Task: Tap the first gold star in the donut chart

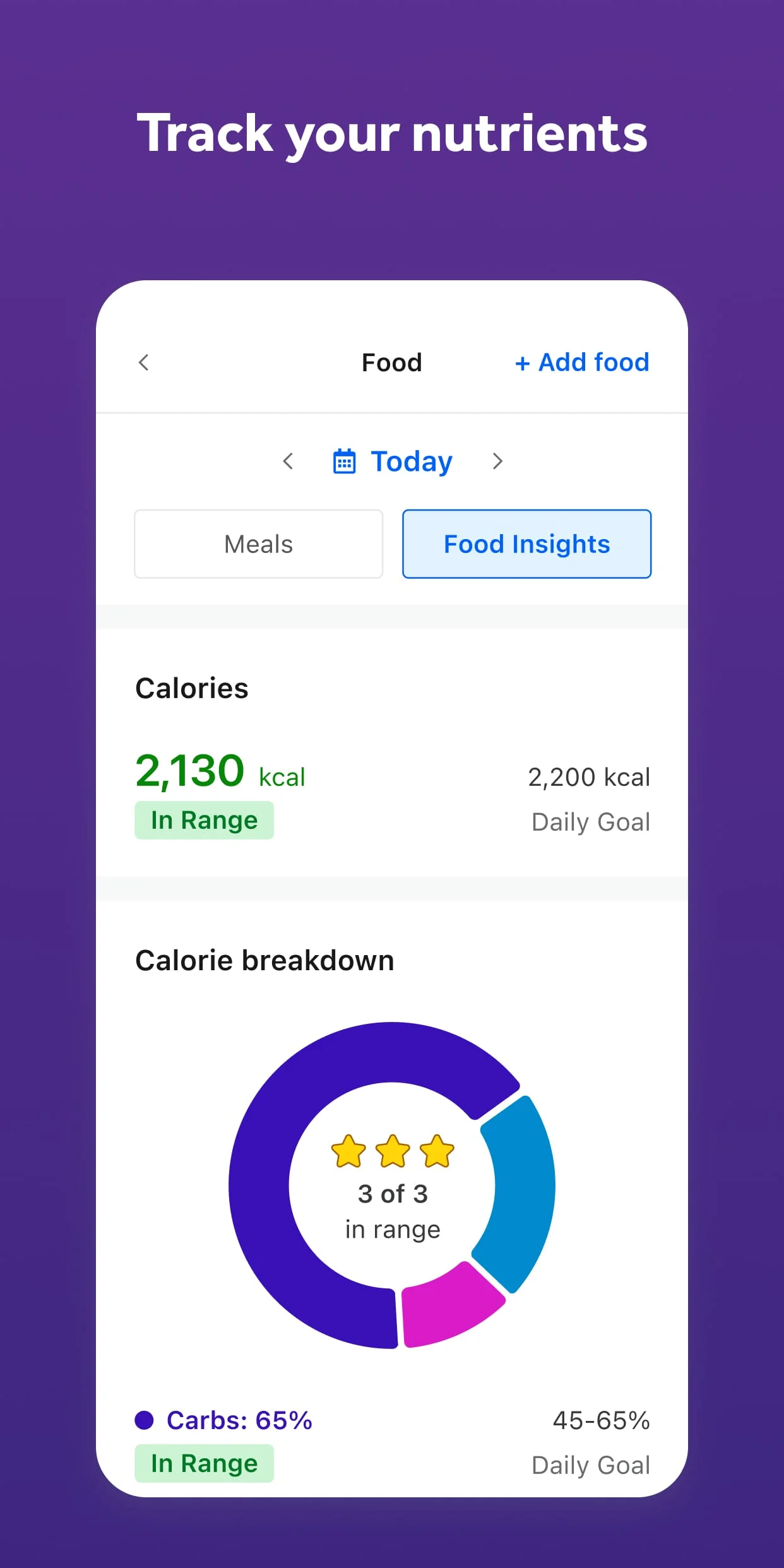Action: 348,1150
